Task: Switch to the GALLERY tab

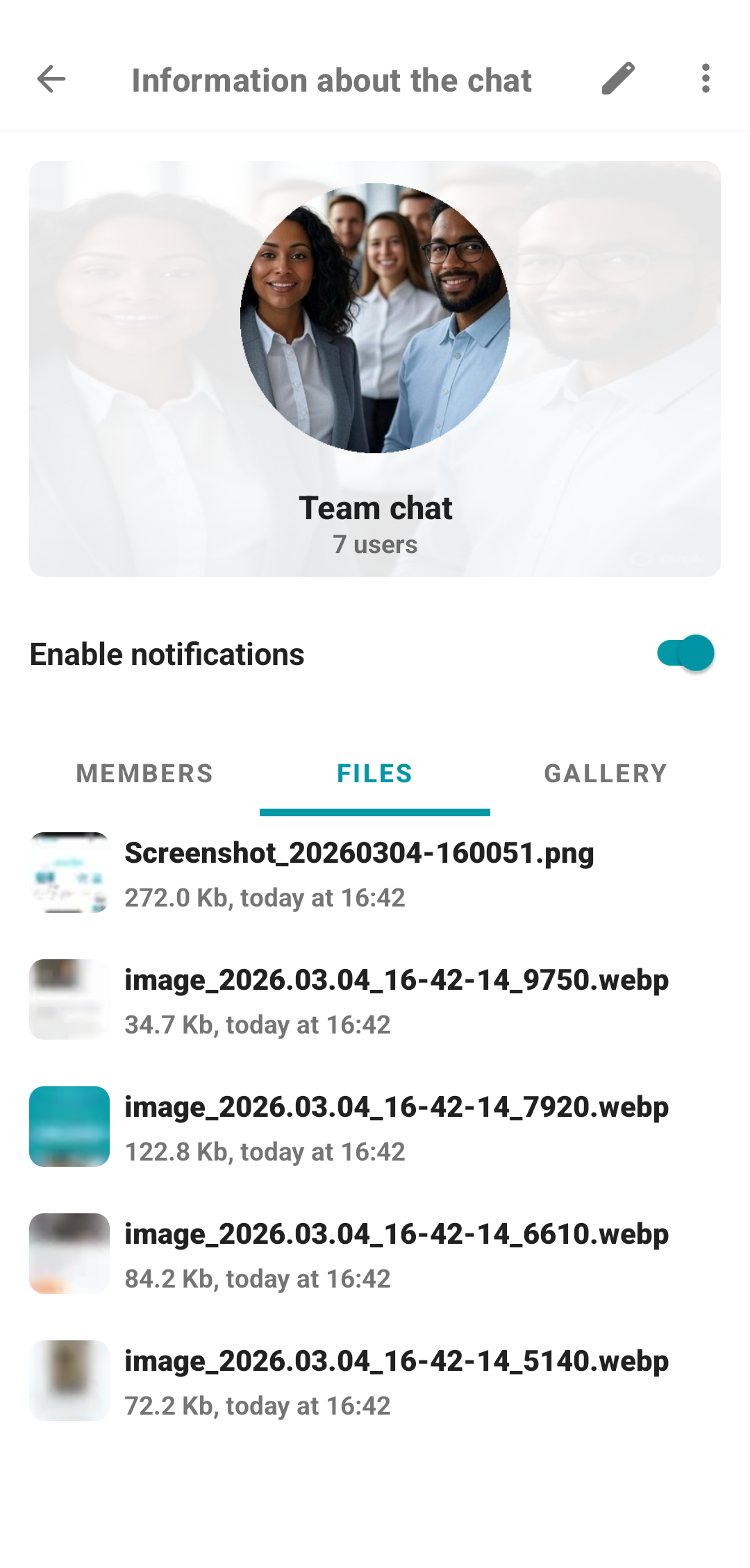Action: coord(605,773)
